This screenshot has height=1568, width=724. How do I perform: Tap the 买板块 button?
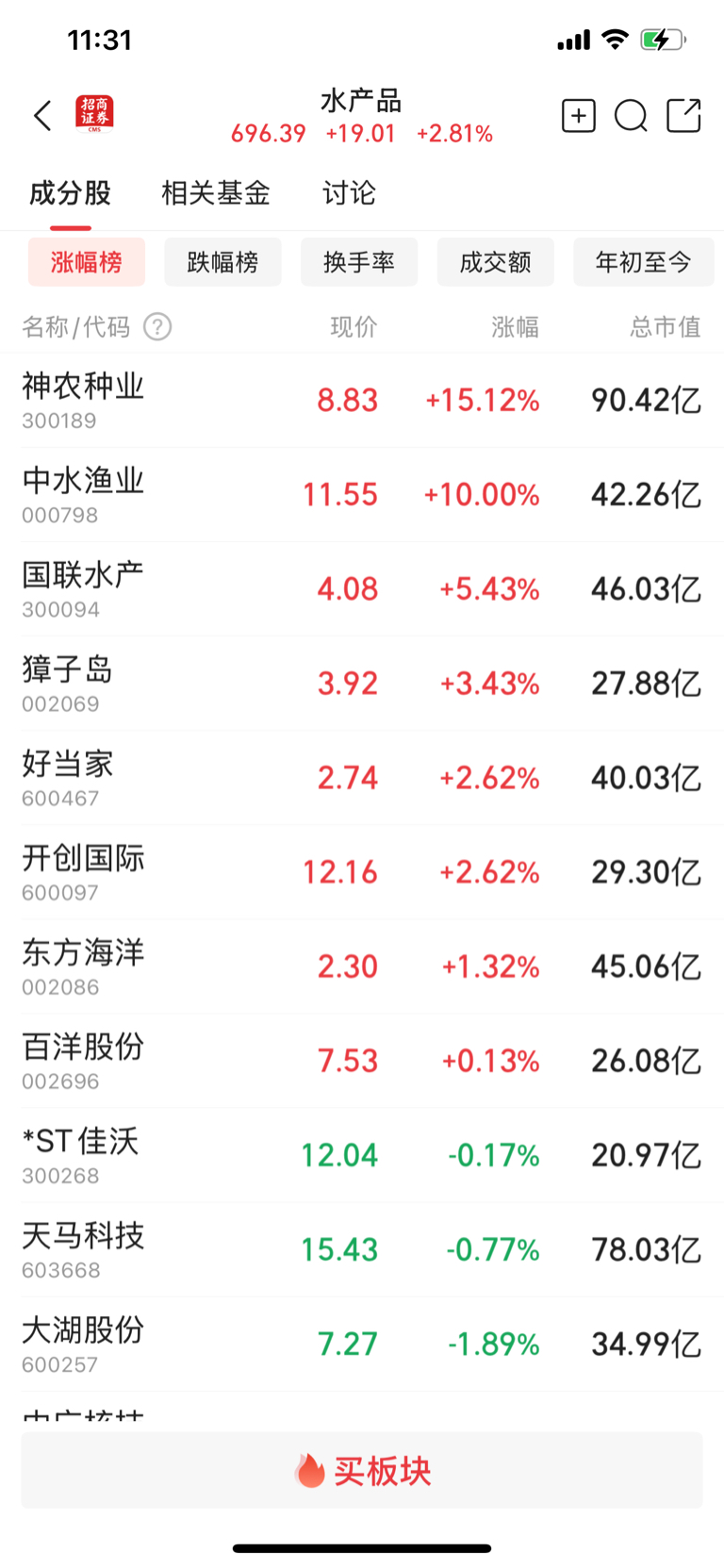point(362,1470)
